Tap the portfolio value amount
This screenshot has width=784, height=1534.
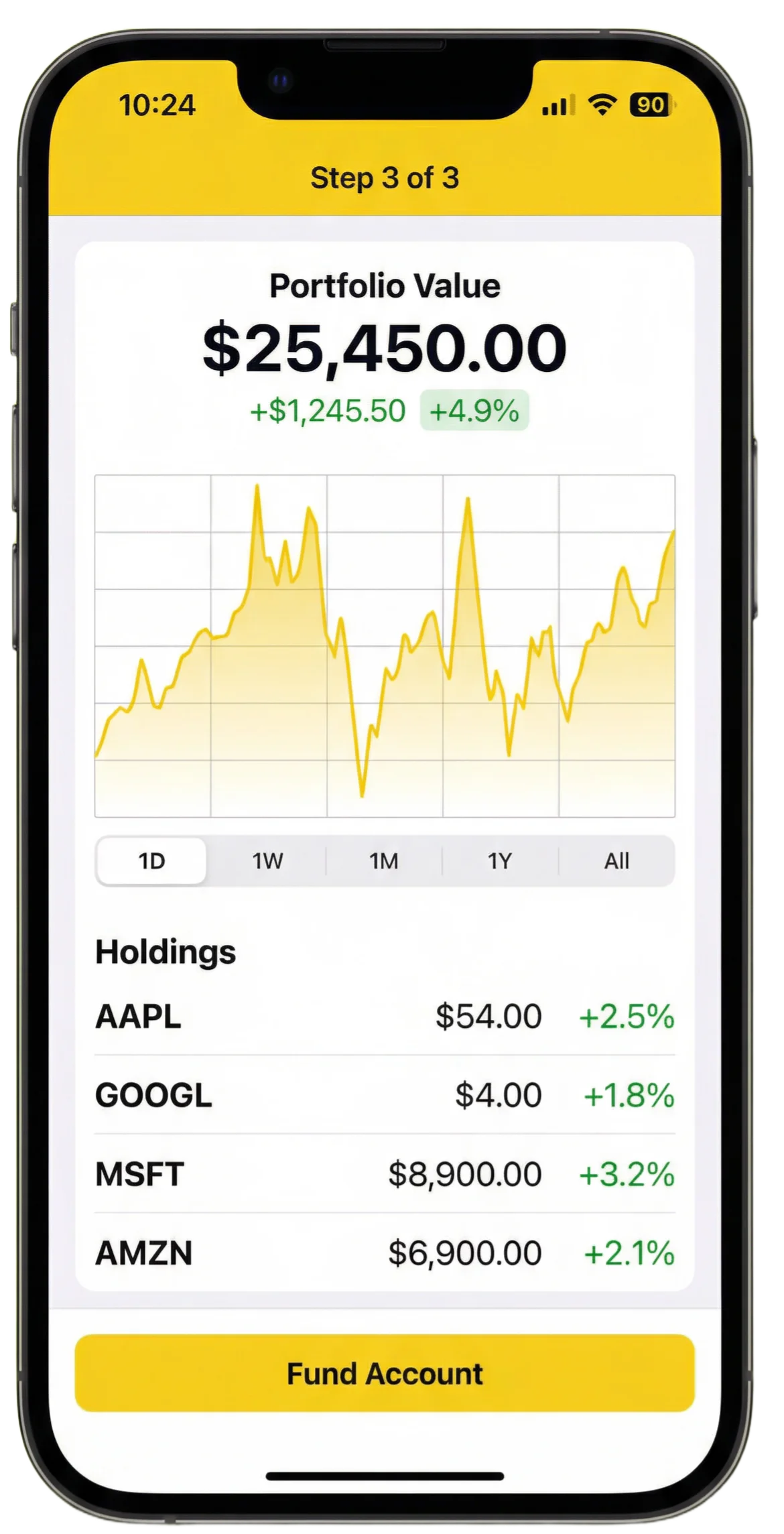click(x=385, y=347)
